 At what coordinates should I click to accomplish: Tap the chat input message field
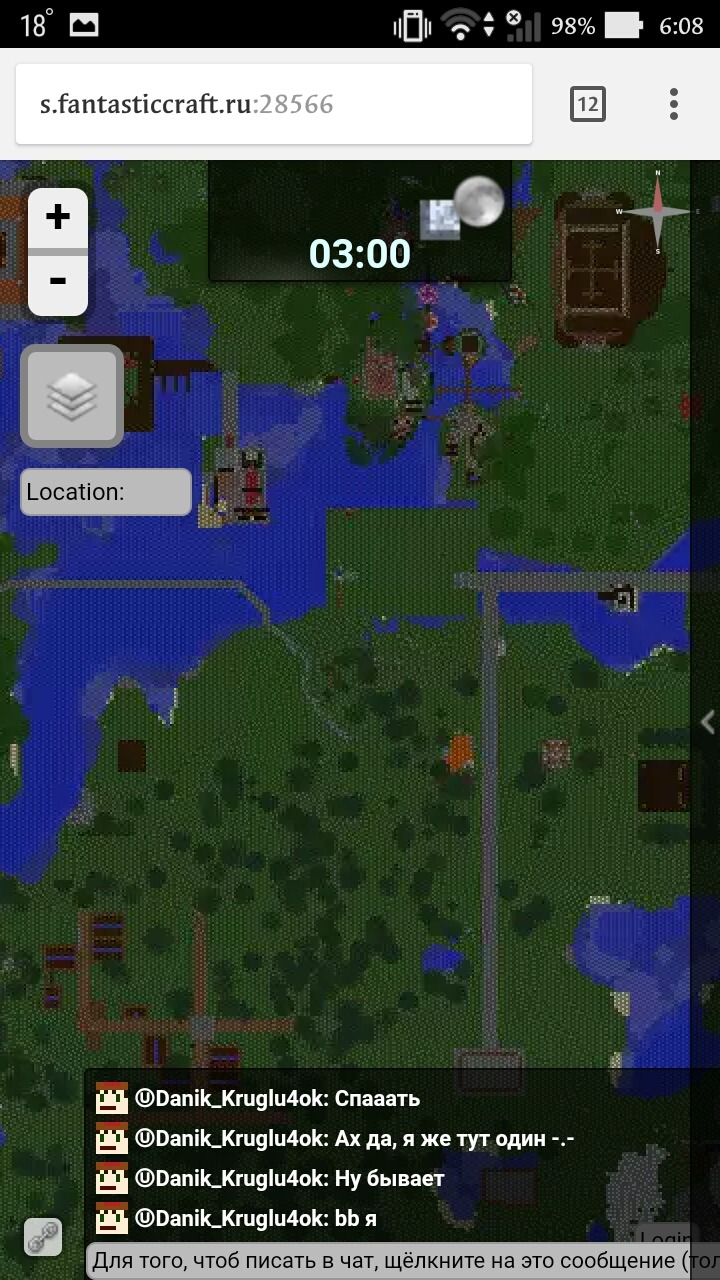coord(400,1261)
